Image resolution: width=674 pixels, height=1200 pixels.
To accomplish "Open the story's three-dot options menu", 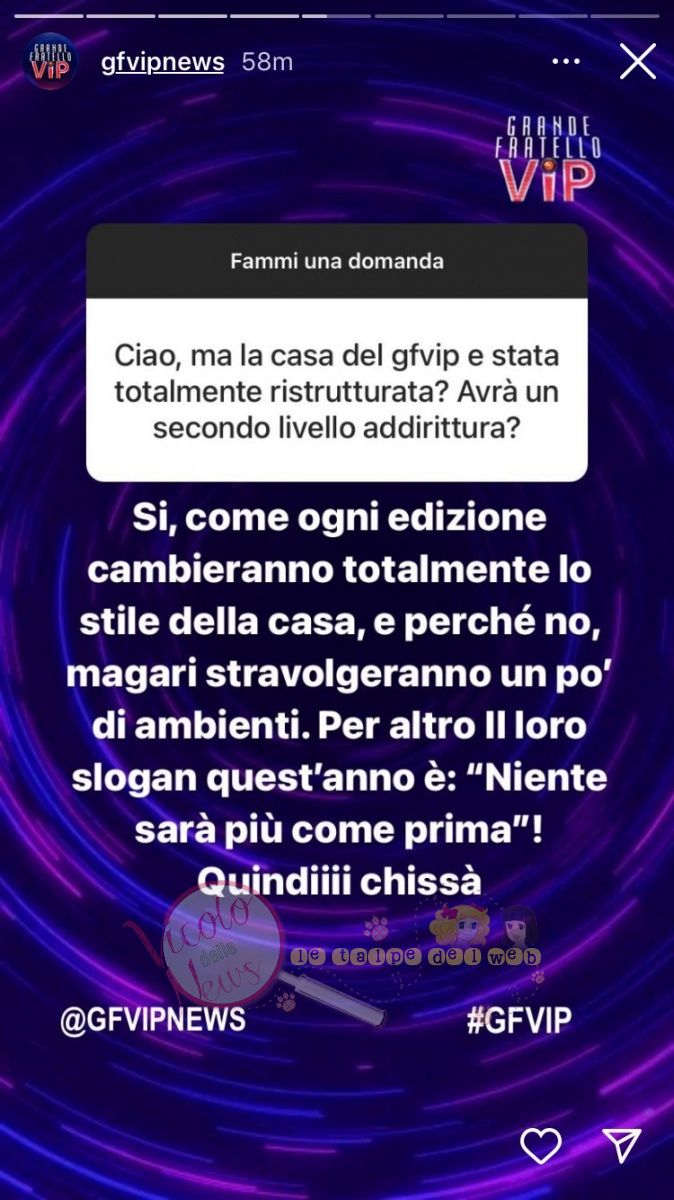I will tap(566, 62).
